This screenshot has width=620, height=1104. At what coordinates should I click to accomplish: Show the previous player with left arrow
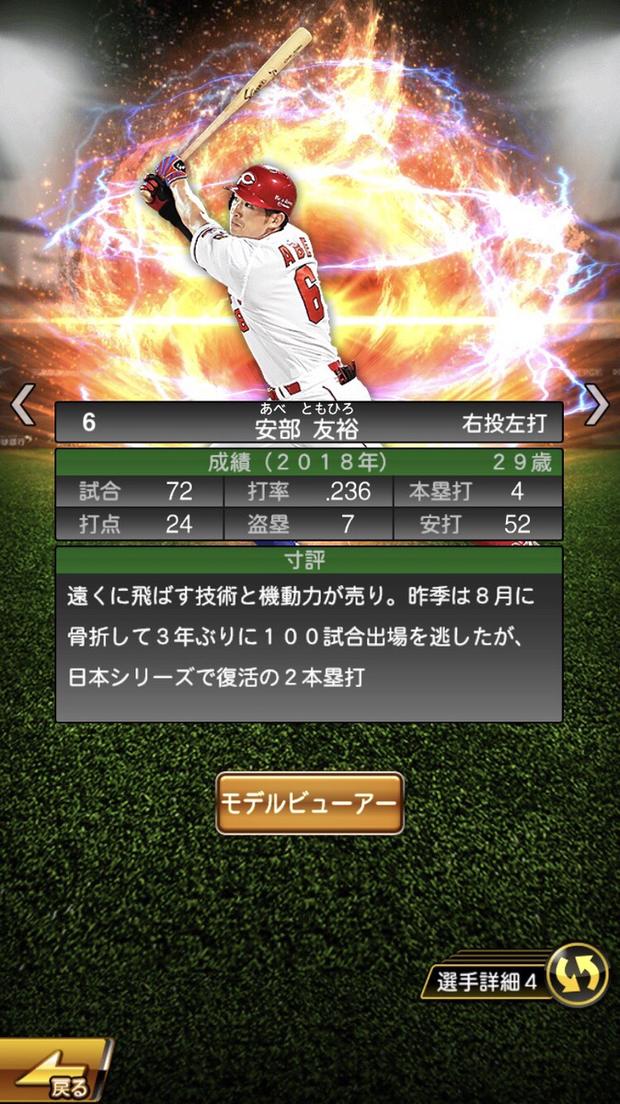coord(23,405)
